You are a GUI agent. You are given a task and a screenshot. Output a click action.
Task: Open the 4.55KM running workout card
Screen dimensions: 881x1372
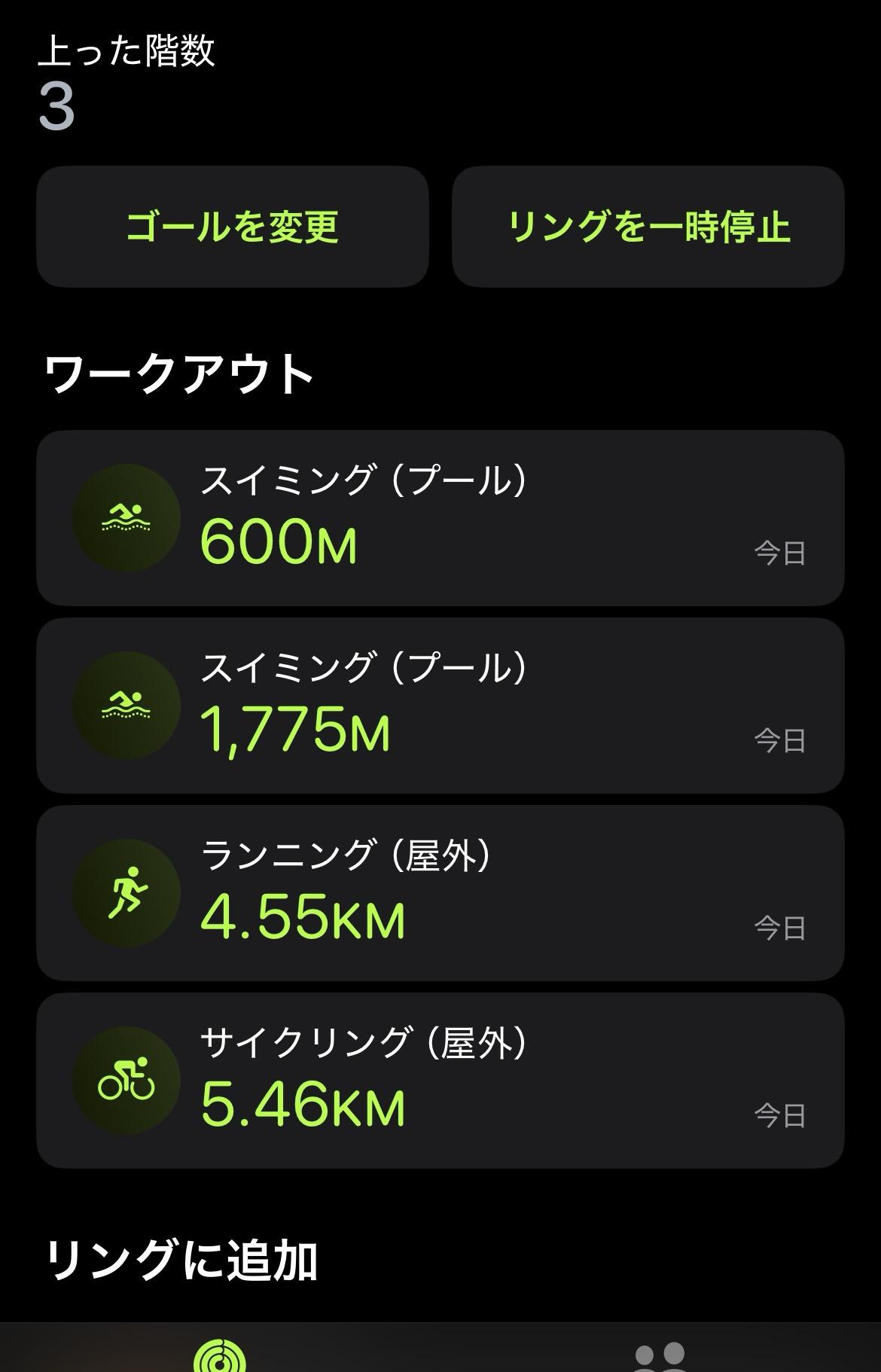click(440, 892)
